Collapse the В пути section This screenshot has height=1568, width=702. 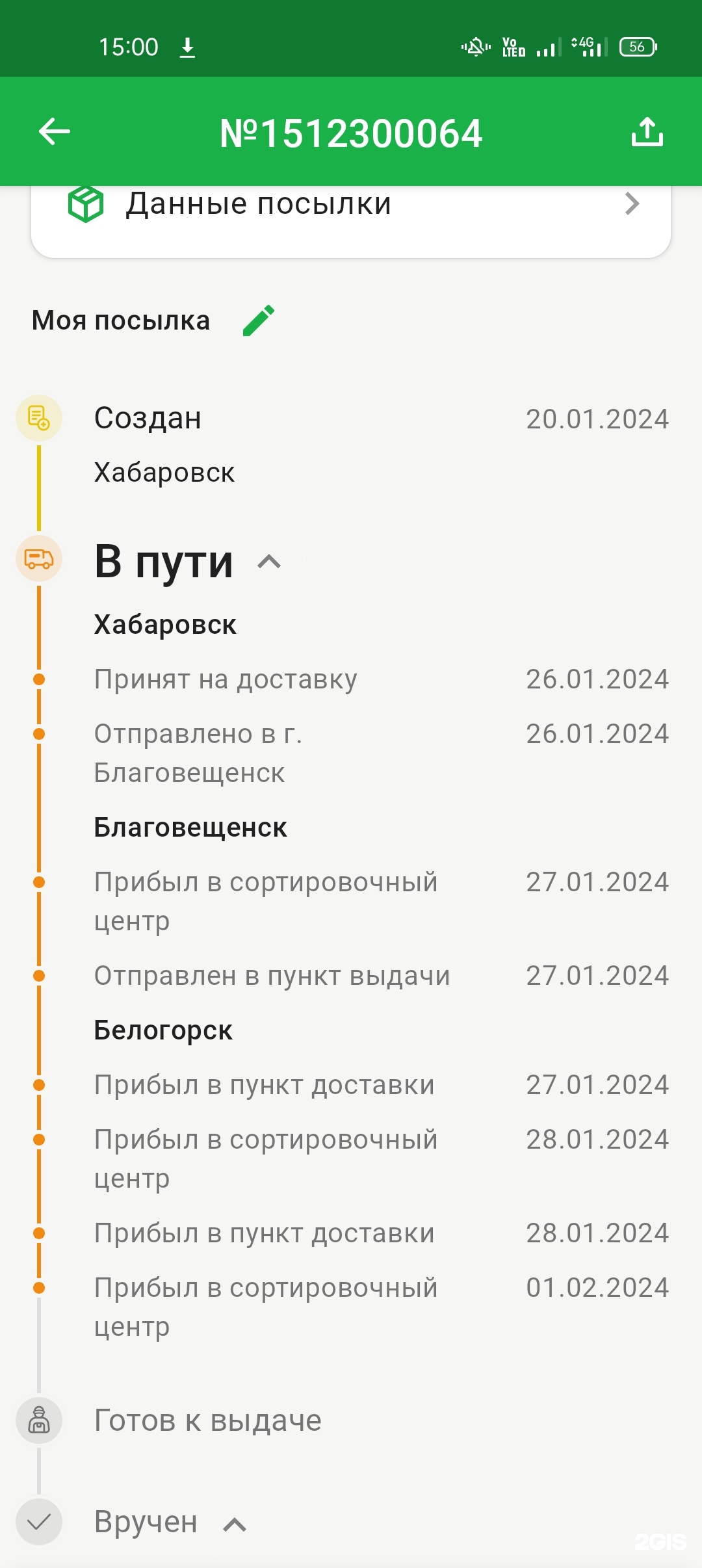click(x=269, y=562)
